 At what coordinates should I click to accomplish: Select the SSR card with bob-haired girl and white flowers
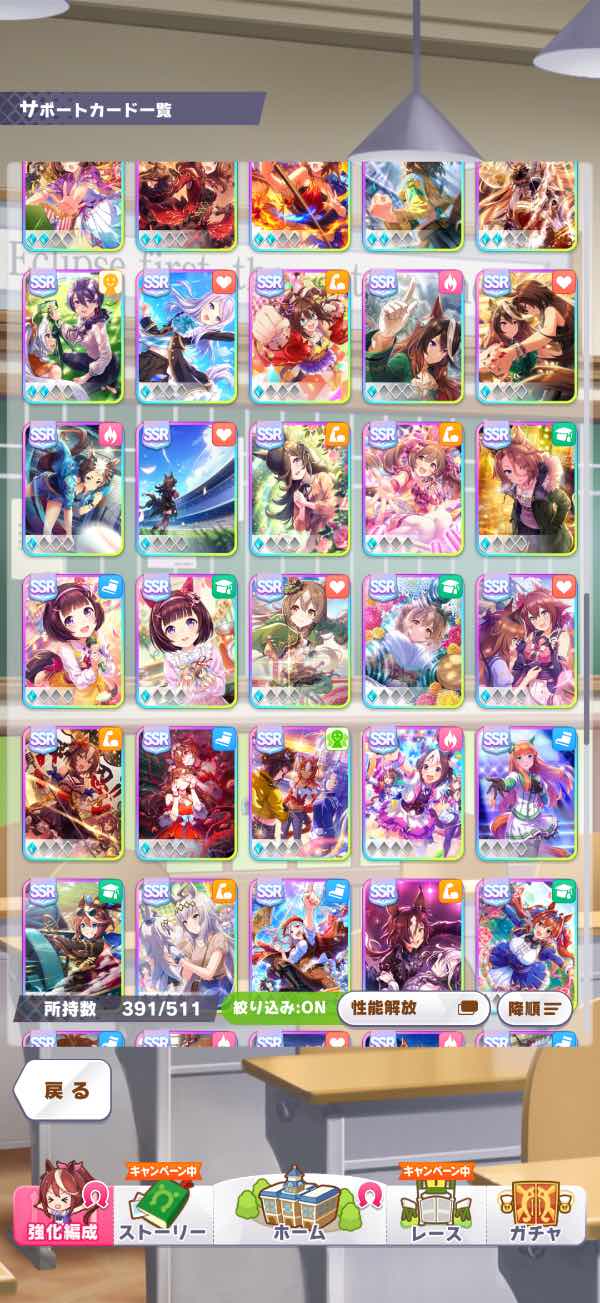click(x=187, y=641)
